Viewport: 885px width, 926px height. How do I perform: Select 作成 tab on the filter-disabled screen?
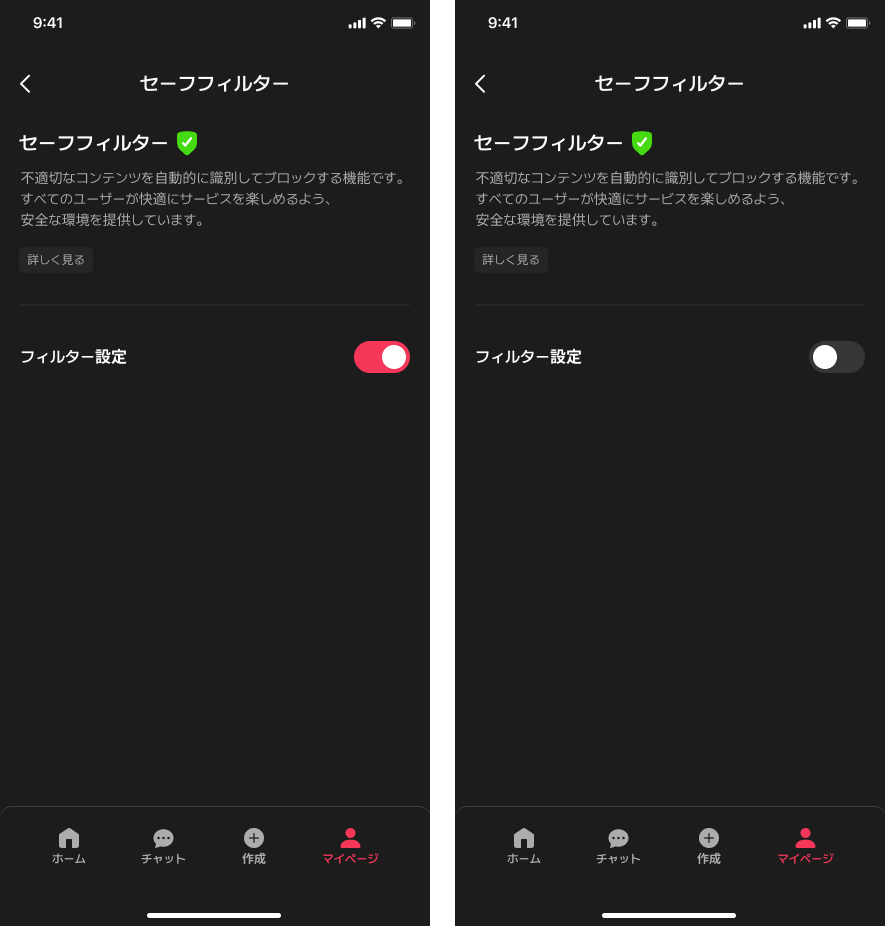click(709, 845)
